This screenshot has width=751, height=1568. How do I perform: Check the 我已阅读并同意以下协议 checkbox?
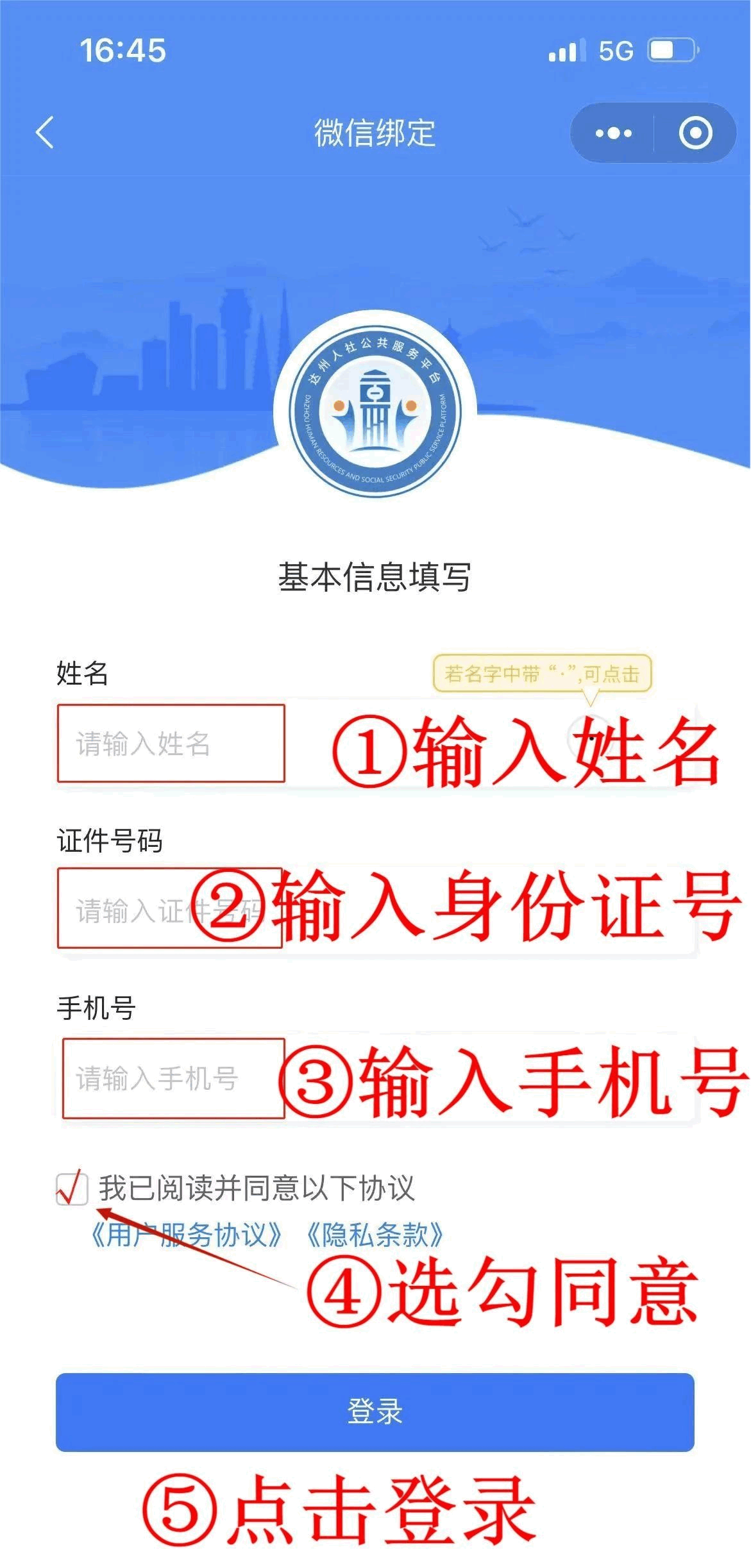pos(72,1190)
